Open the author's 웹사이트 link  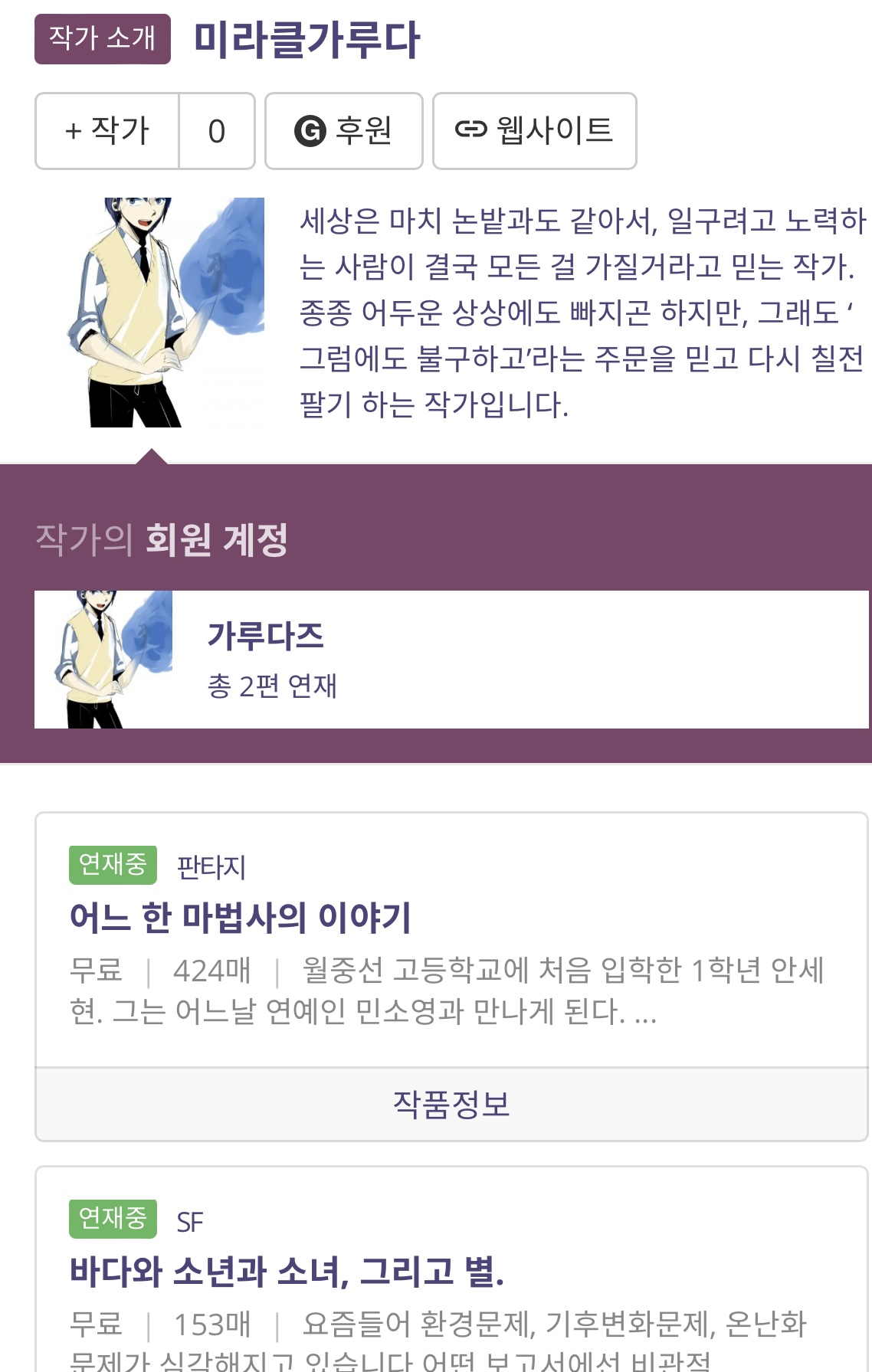coord(534,131)
